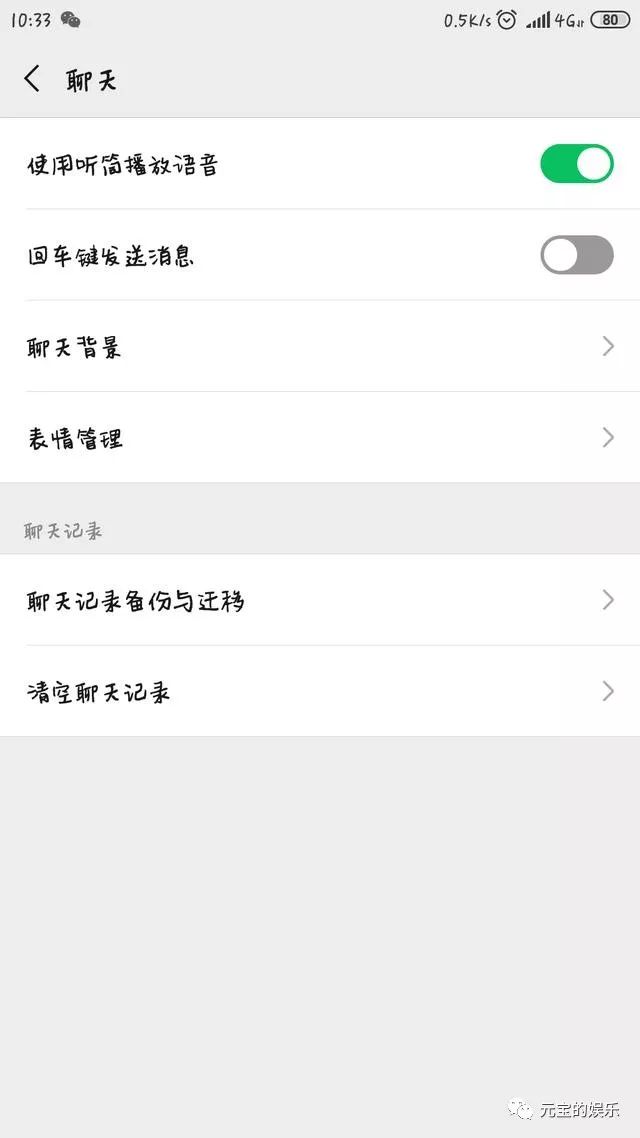Open 表情管理
Viewport: 640px width, 1138px height.
tap(320, 438)
